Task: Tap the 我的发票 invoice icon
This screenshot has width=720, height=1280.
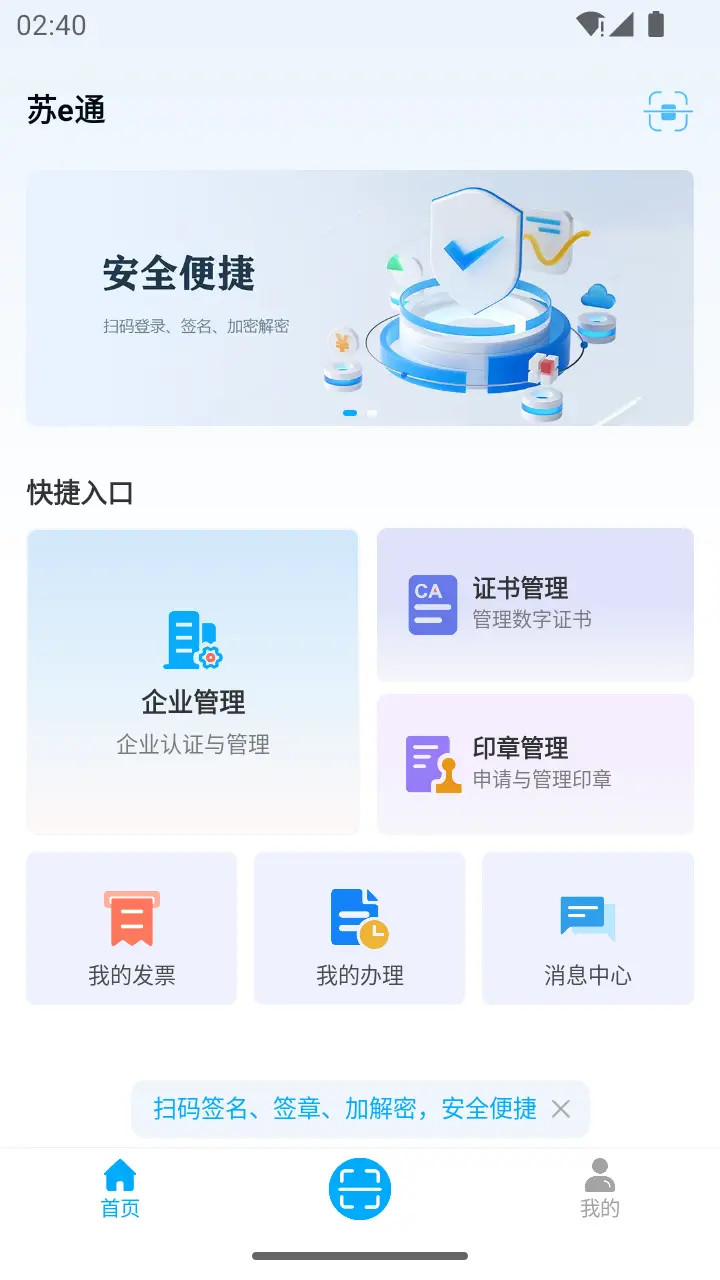Action: pyautogui.click(x=130, y=916)
